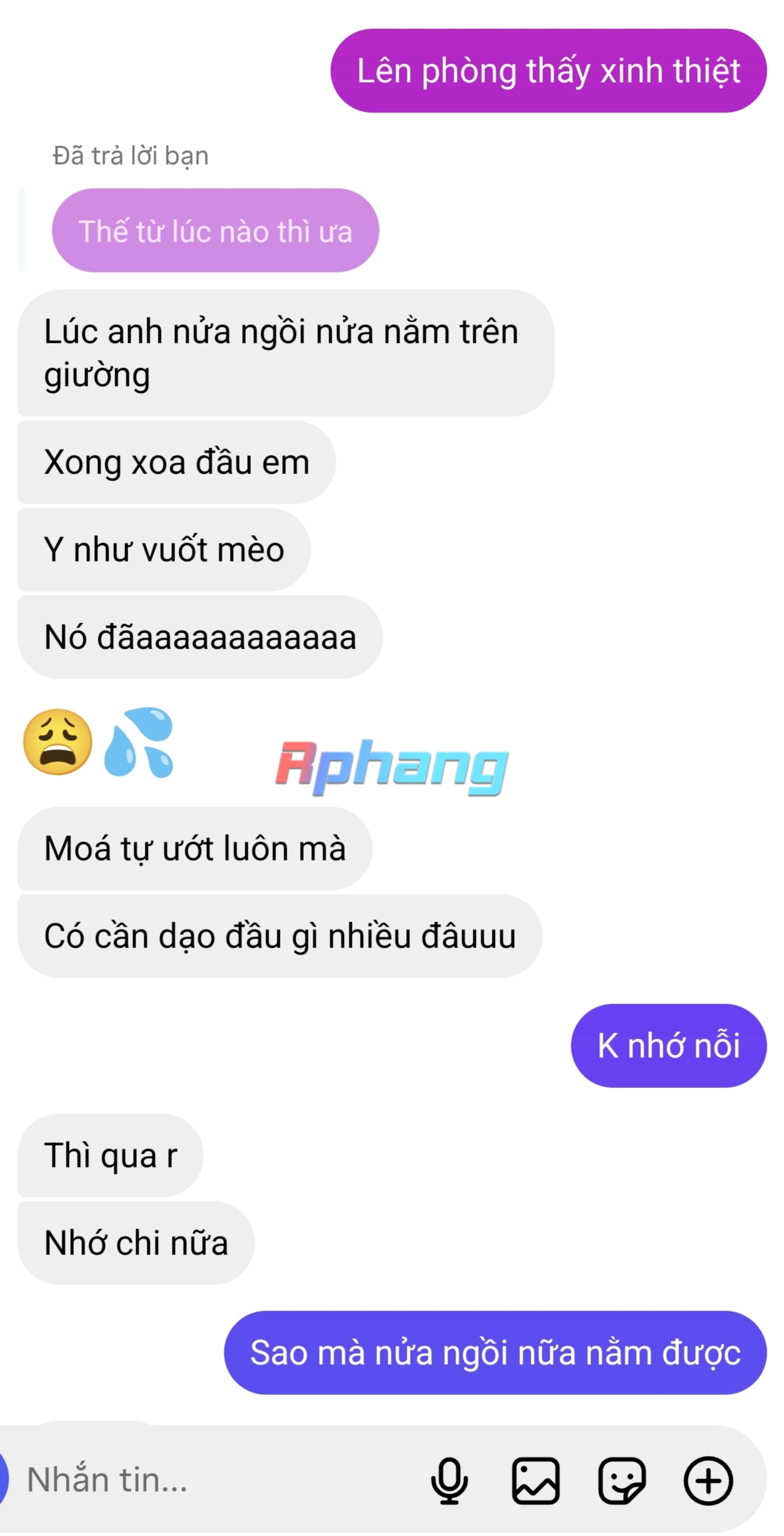784x1536 pixels.
Task: Jump to quoted message "Thế từ lúc nào thì ưa"
Action: pyautogui.click(x=215, y=231)
